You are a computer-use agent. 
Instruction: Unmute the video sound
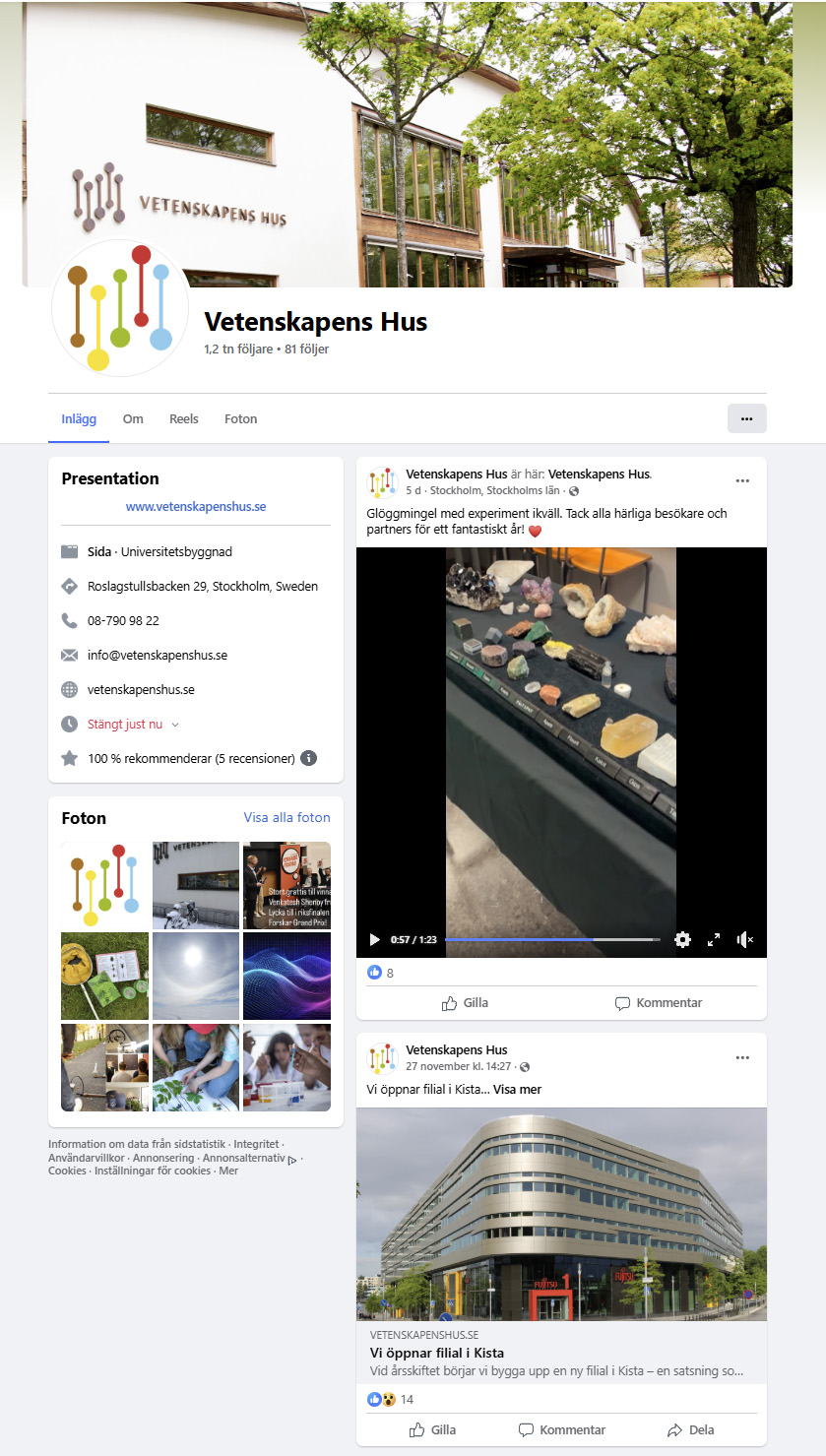coord(745,939)
